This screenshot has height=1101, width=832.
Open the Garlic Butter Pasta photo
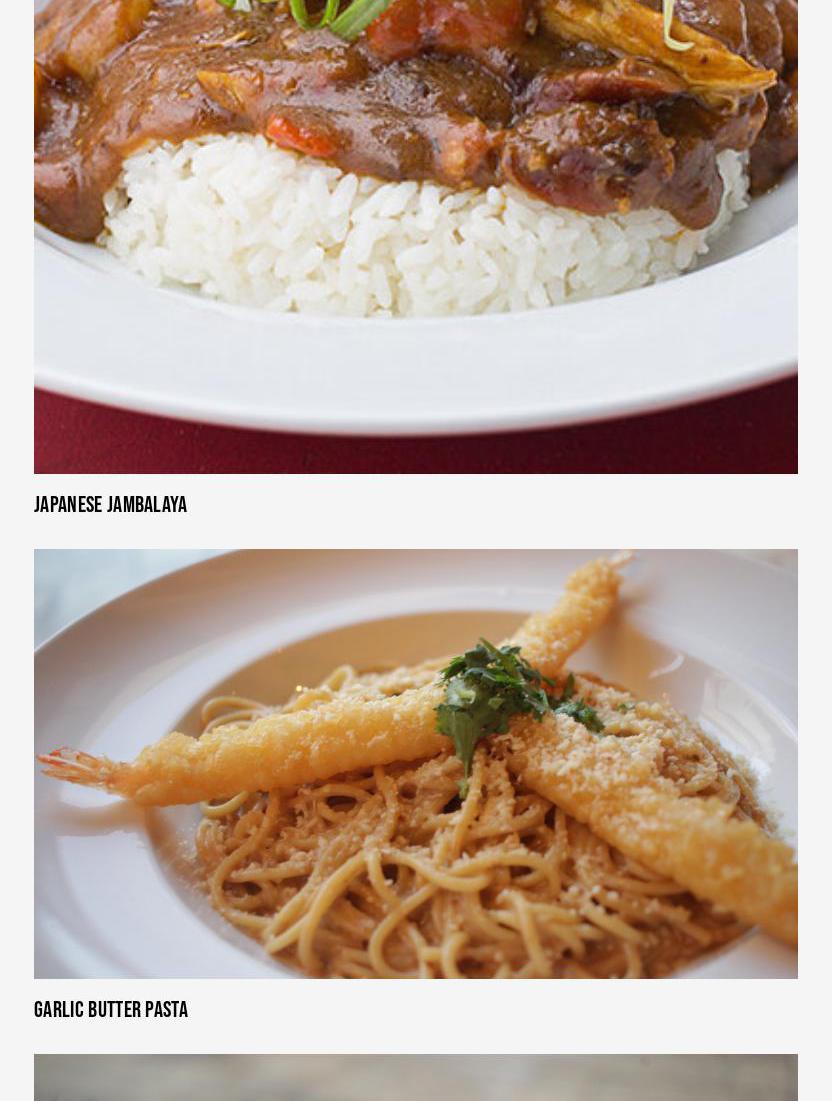415,763
